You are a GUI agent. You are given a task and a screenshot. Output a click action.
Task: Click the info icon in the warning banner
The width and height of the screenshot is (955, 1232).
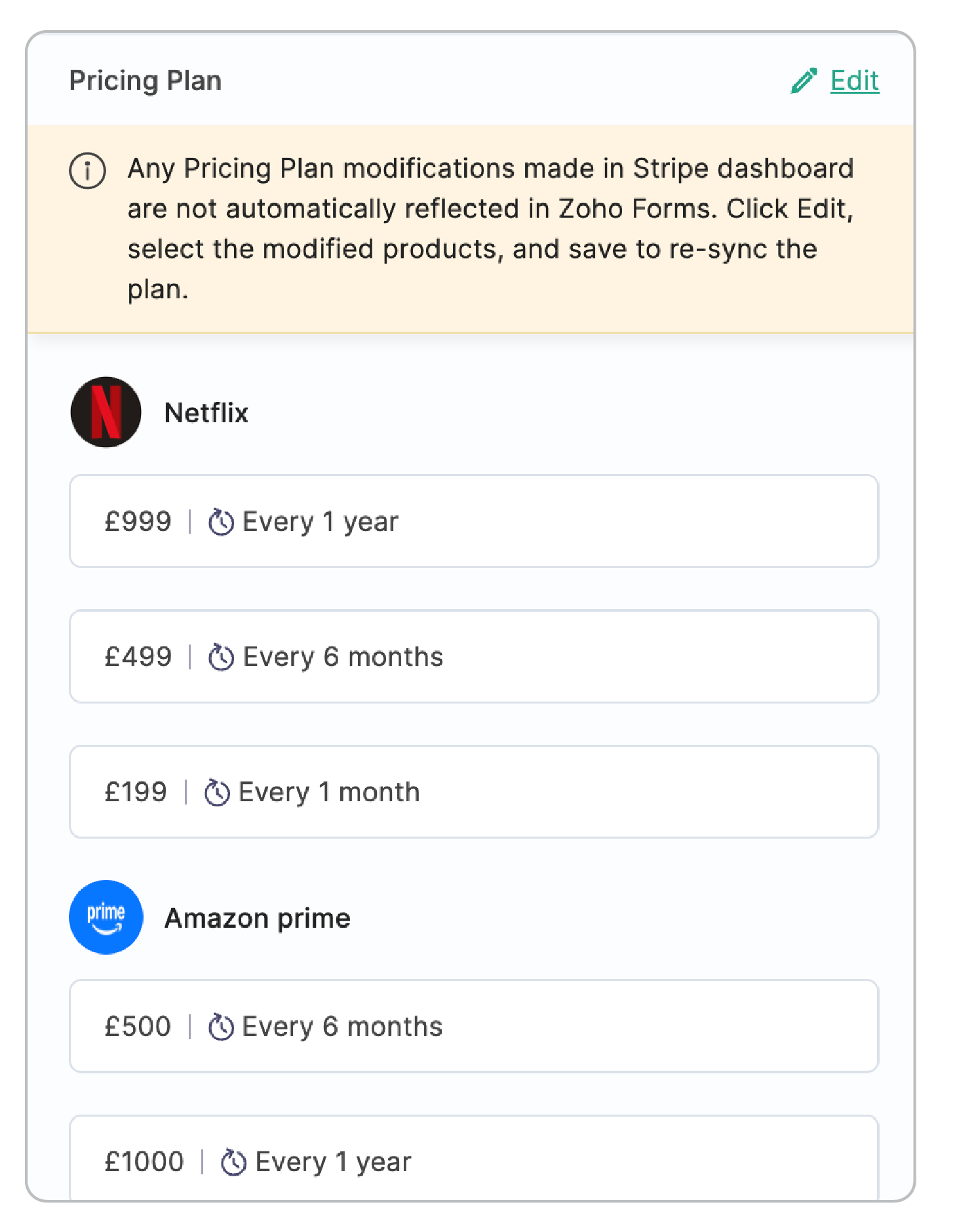tap(88, 170)
